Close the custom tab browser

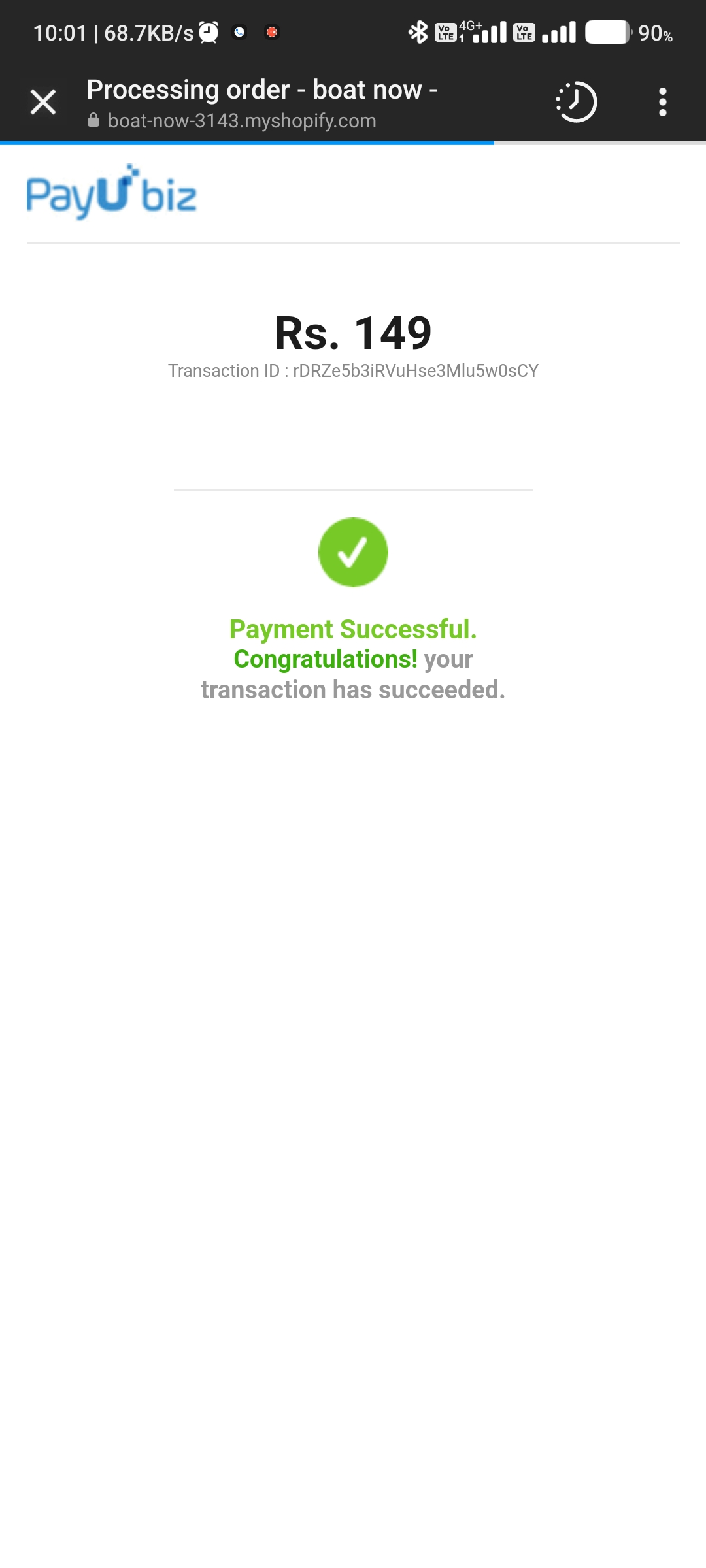point(43,103)
